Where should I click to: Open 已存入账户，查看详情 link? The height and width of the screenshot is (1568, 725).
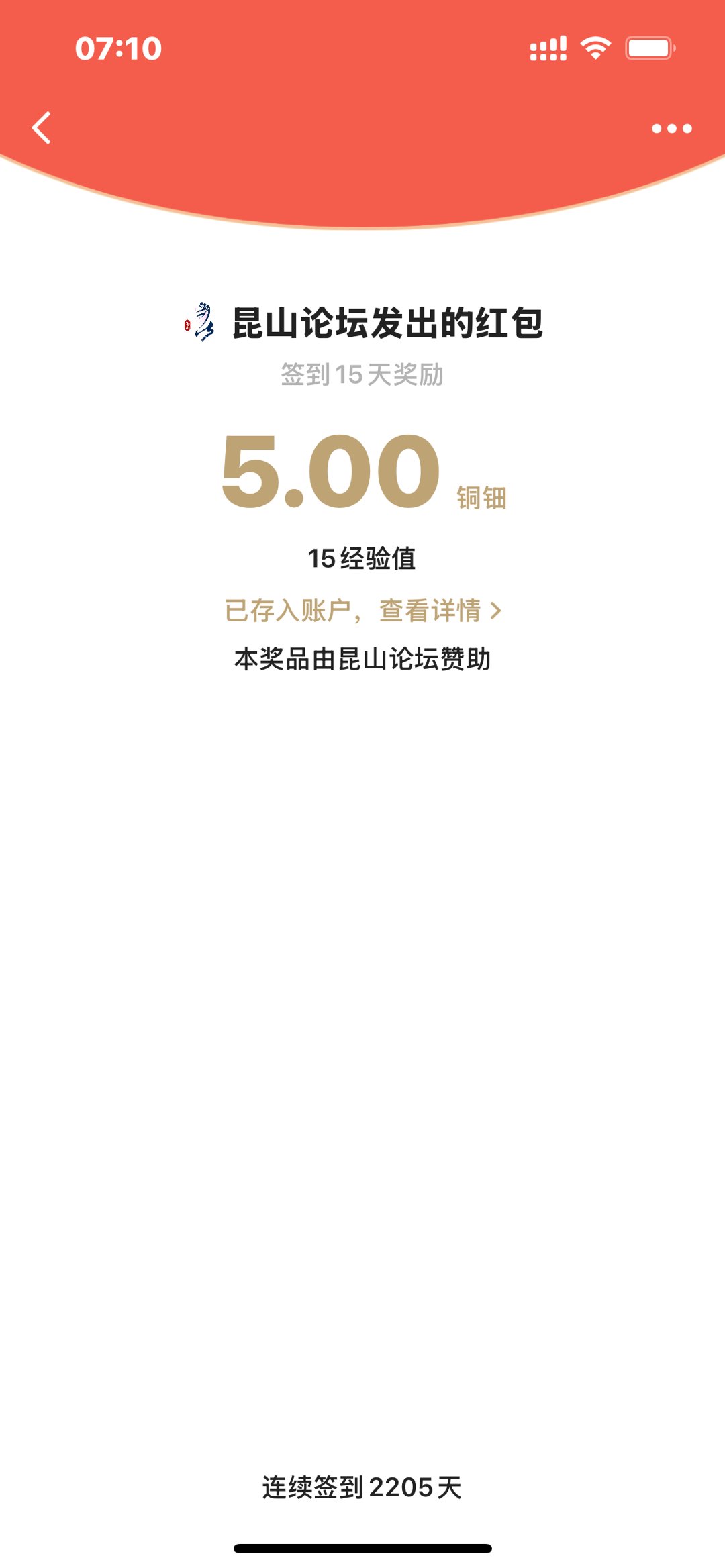(362, 611)
